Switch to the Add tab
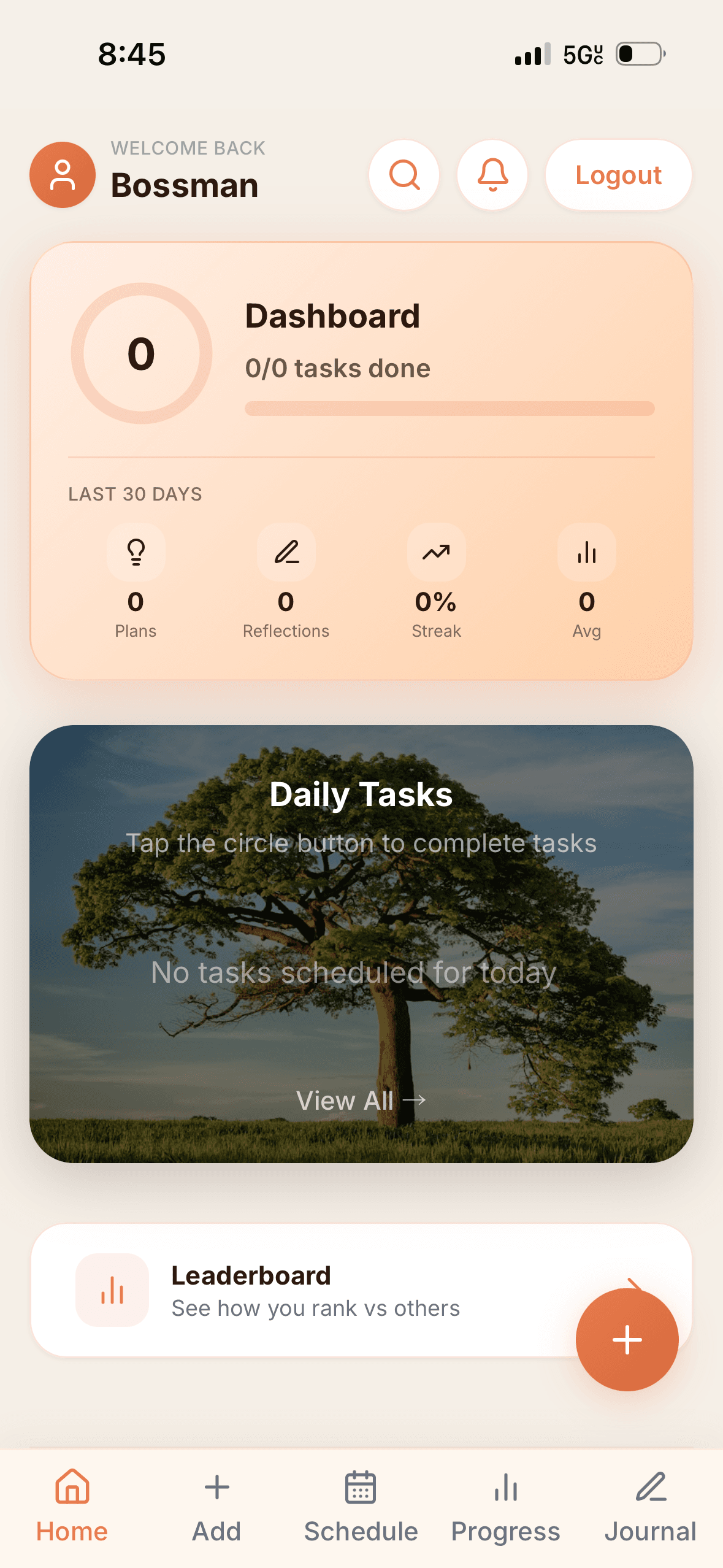The image size is (723, 1568). 216,1506
